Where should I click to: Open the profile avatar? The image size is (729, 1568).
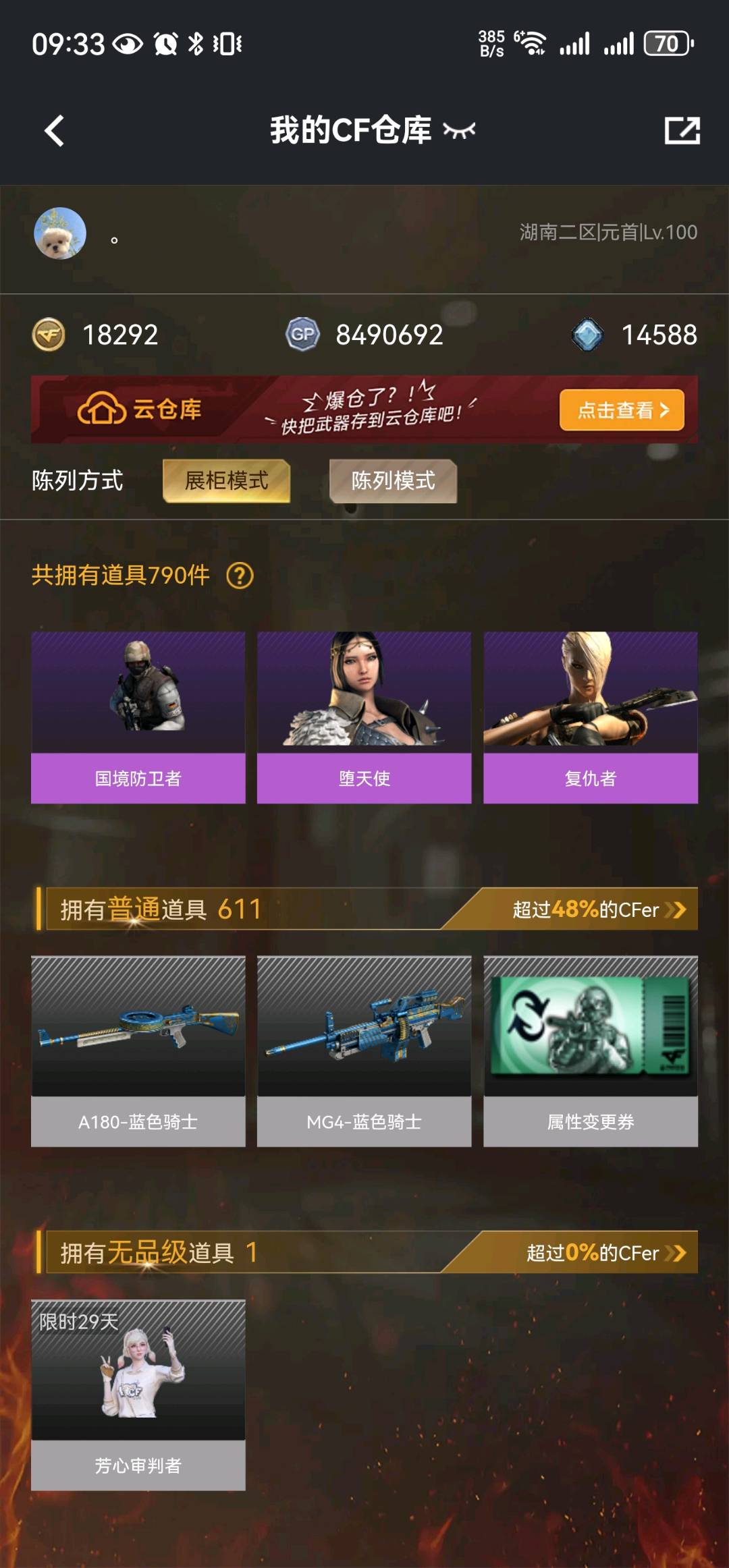[x=60, y=233]
